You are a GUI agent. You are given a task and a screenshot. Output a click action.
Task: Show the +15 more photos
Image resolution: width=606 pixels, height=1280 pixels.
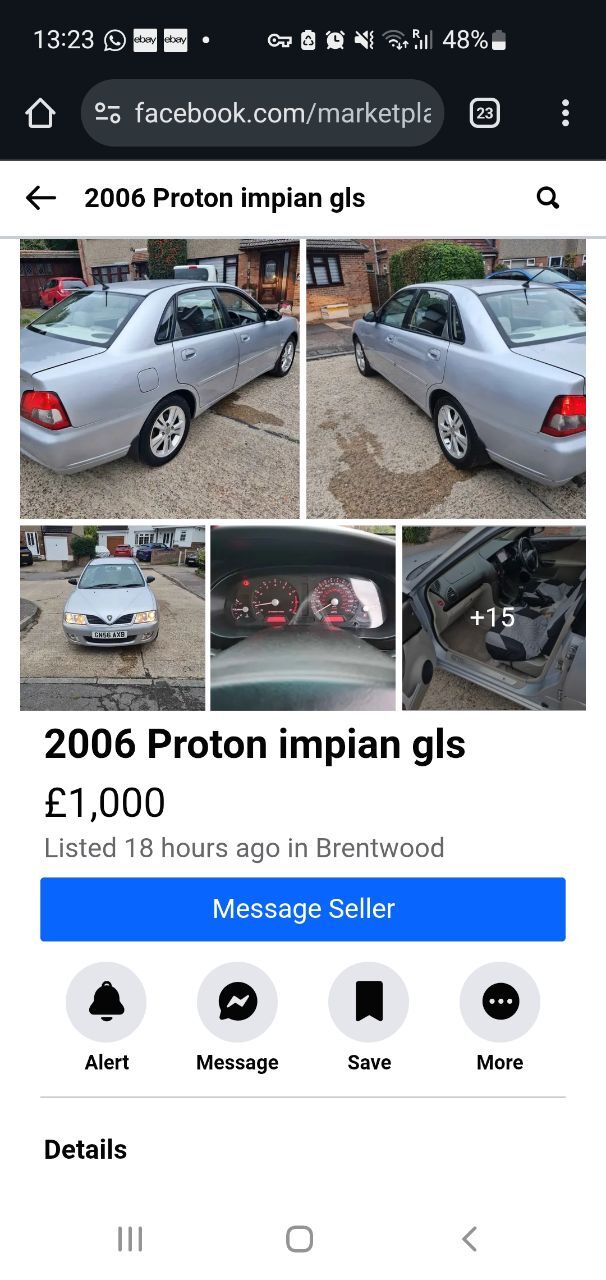point(494,618)
